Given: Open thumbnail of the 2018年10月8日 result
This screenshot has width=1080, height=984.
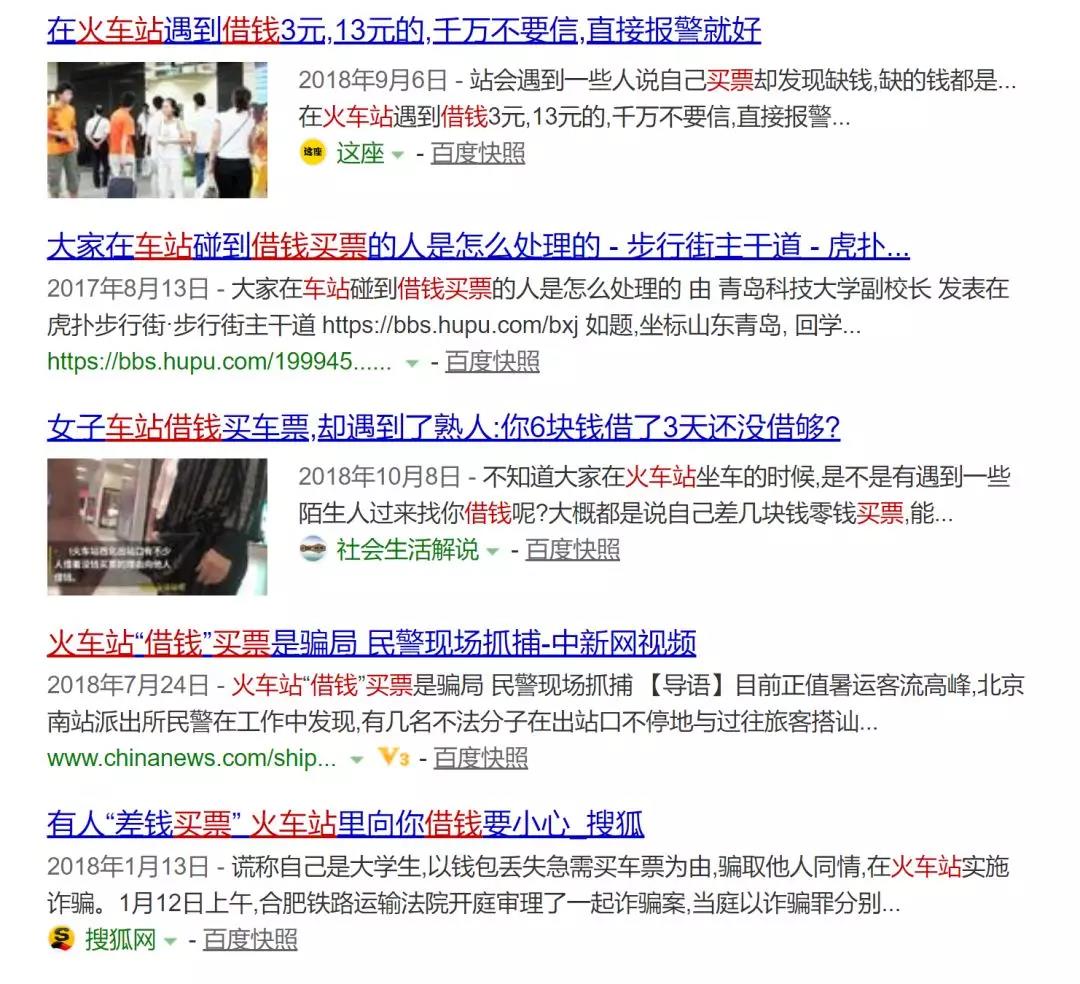Looking at the screenshot, I should coord(157,527).
